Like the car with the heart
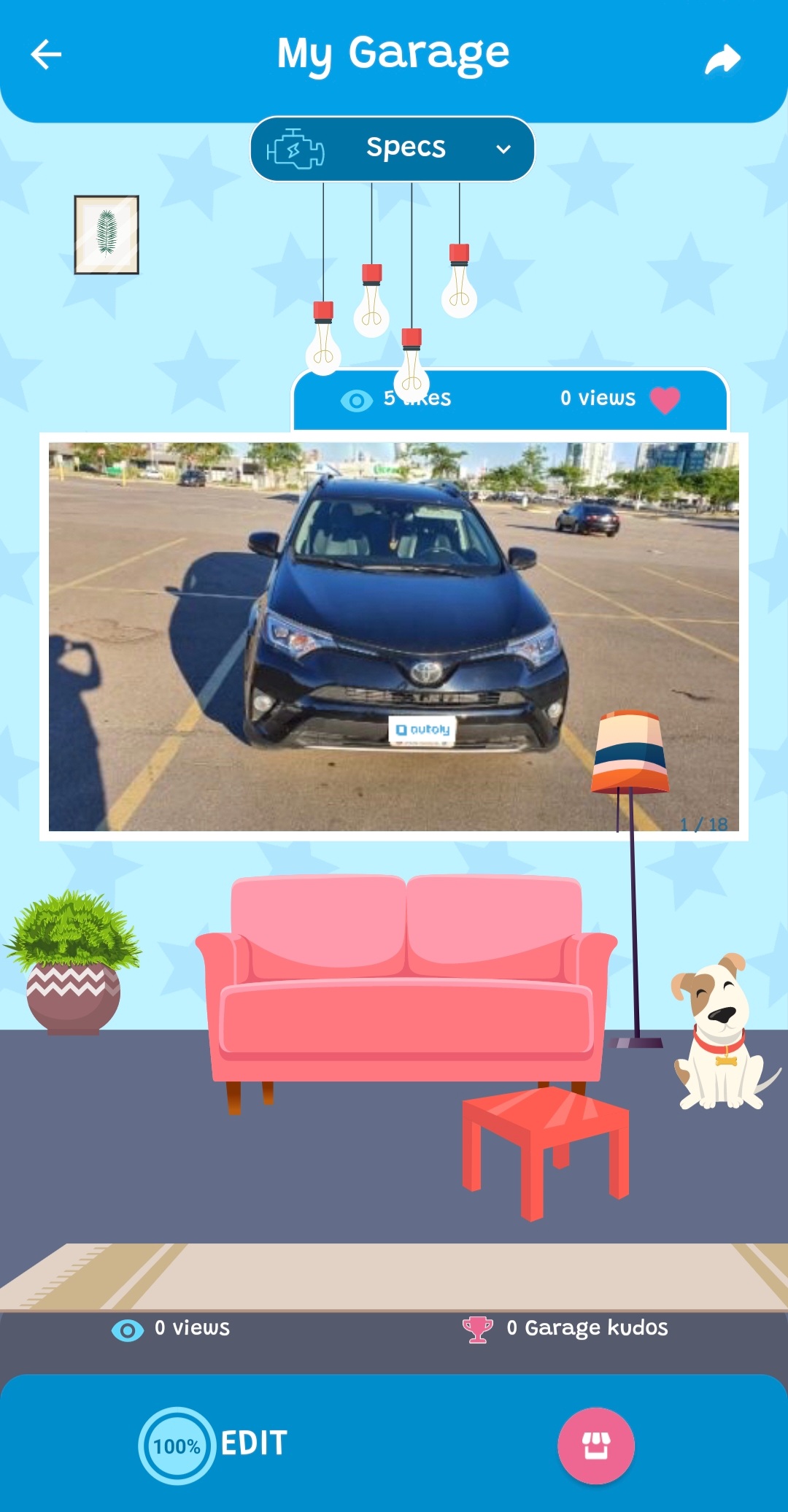The height and width of the screenshot is (1512, 788). (x=665, y=399)
